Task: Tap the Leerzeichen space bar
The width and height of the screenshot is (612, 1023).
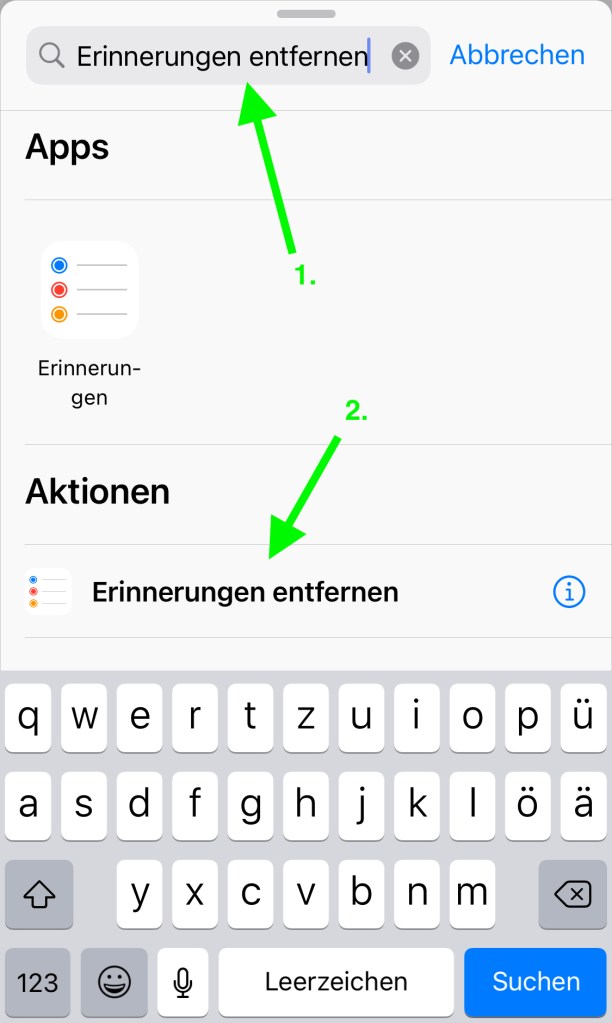Action: [x=336, y=982]
